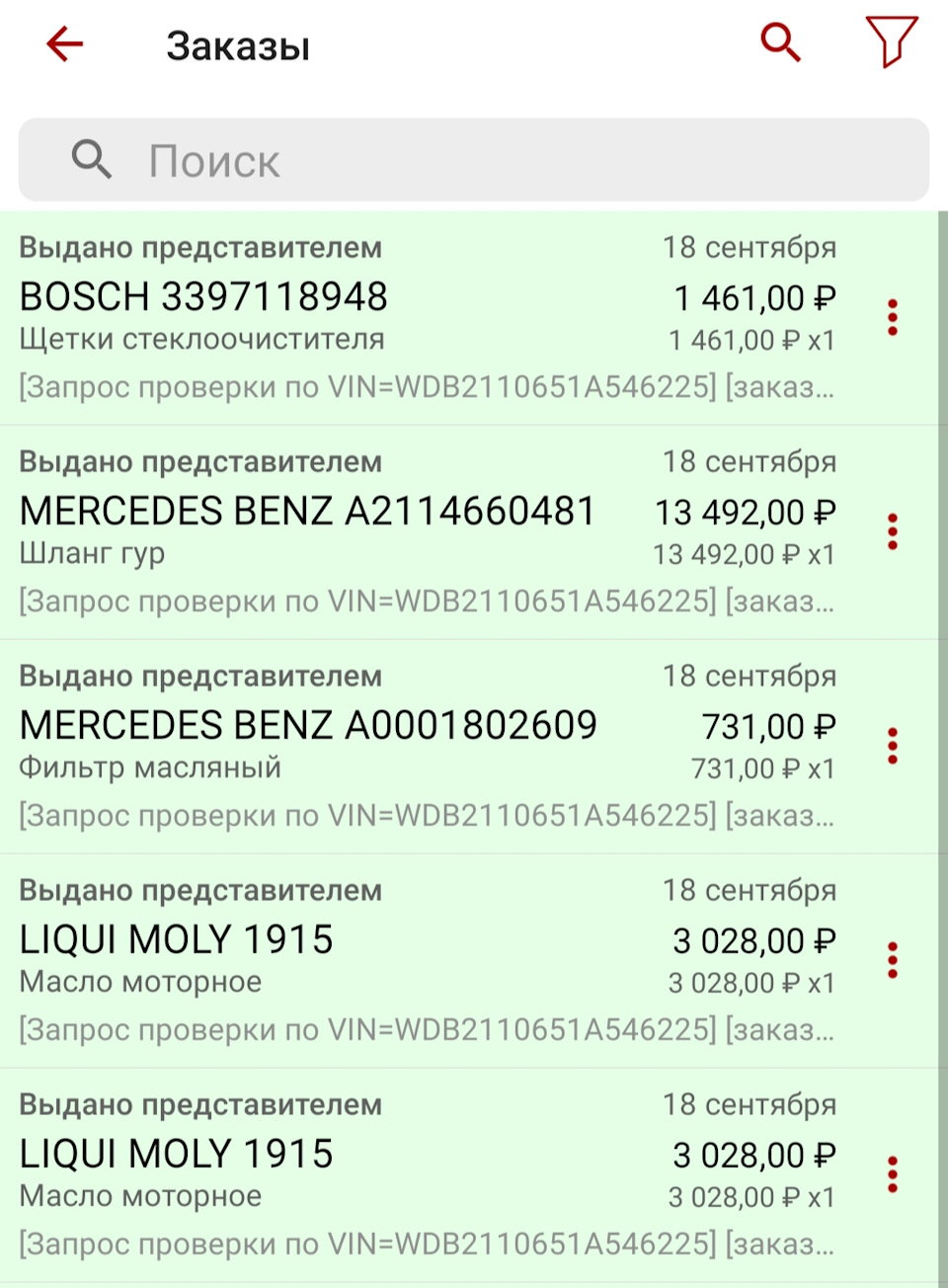Open three-dot menu for first LIQUI MOLY order

click(894, 958)
